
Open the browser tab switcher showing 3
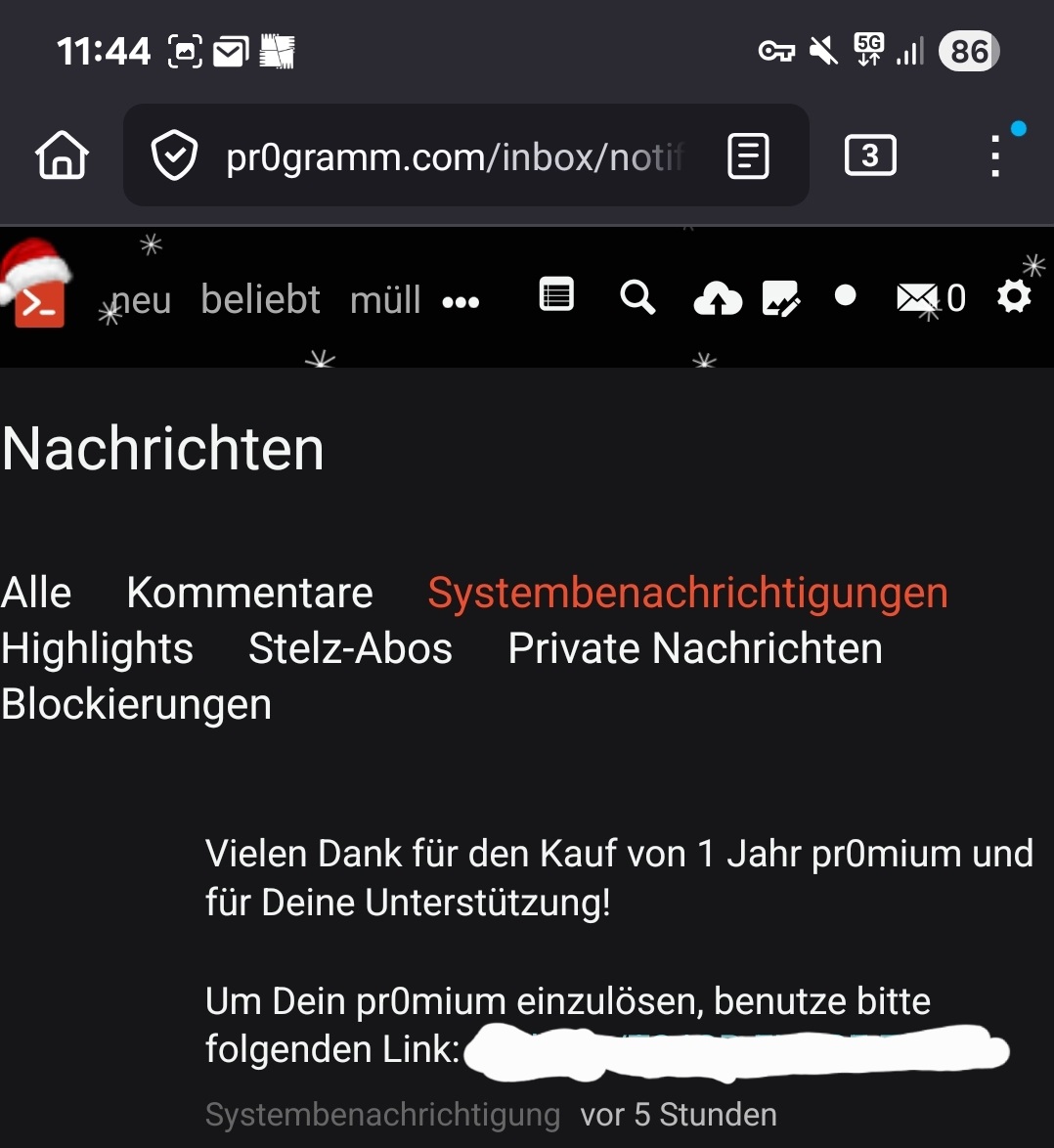(869, 156)
